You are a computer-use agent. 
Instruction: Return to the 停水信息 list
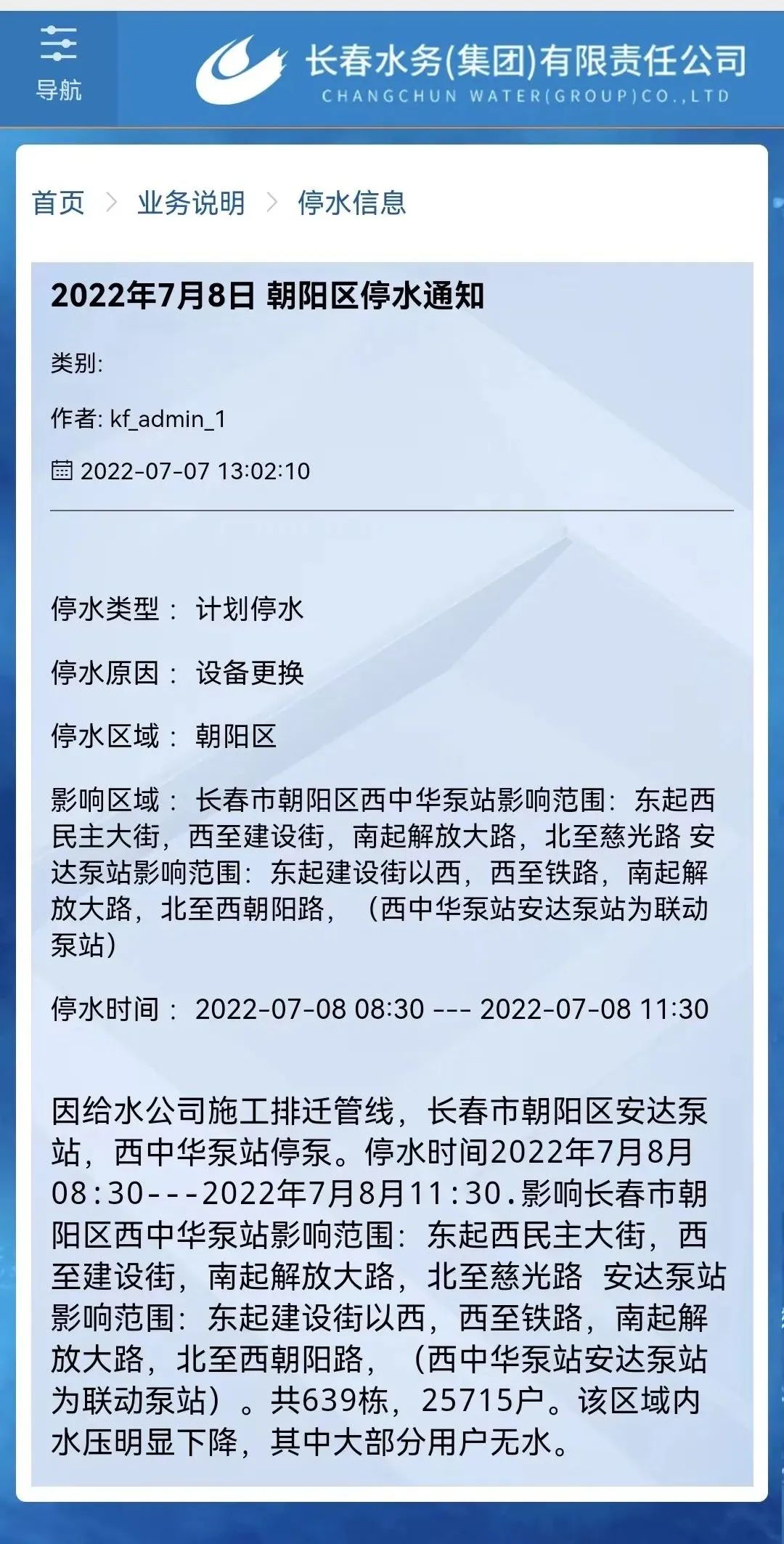click(351, 203)
